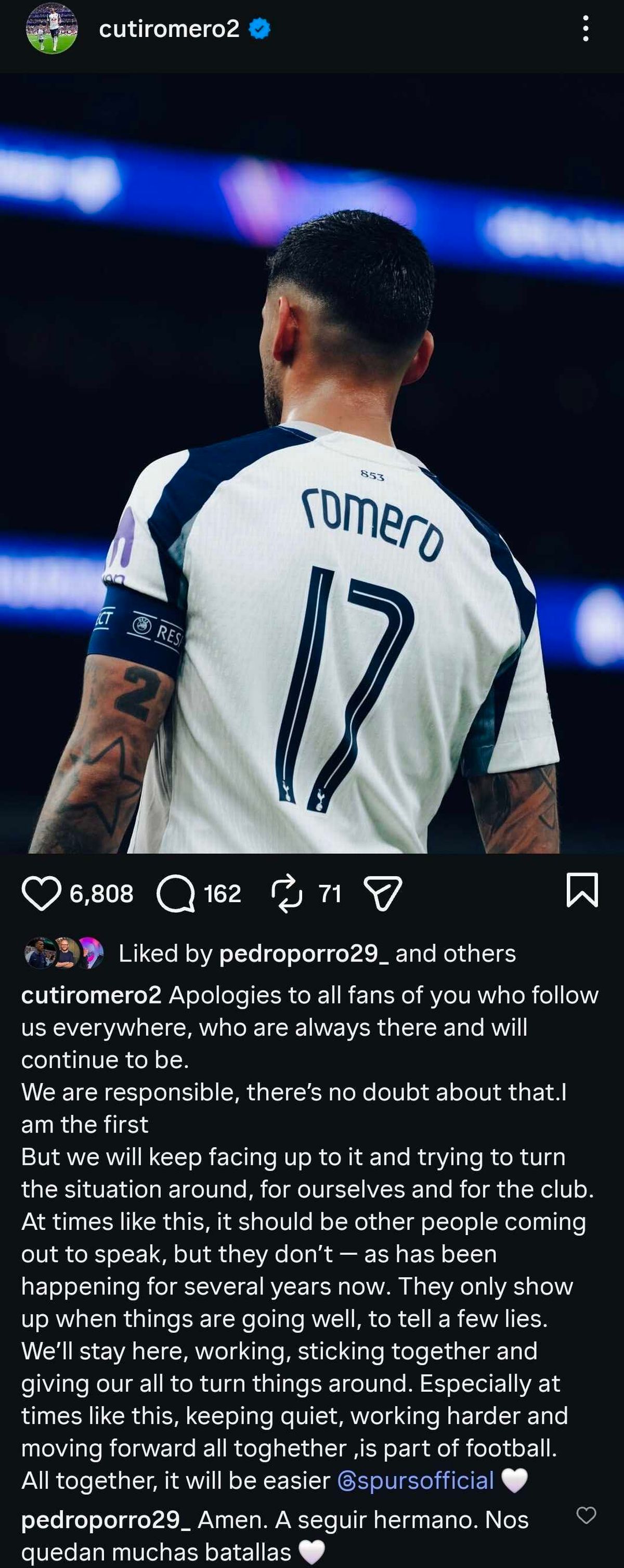Image resolution: width=624 pixels, height=1568 pixels.
Task: Share the post via the paper plane icon
Action: click(x=383, y=894)
